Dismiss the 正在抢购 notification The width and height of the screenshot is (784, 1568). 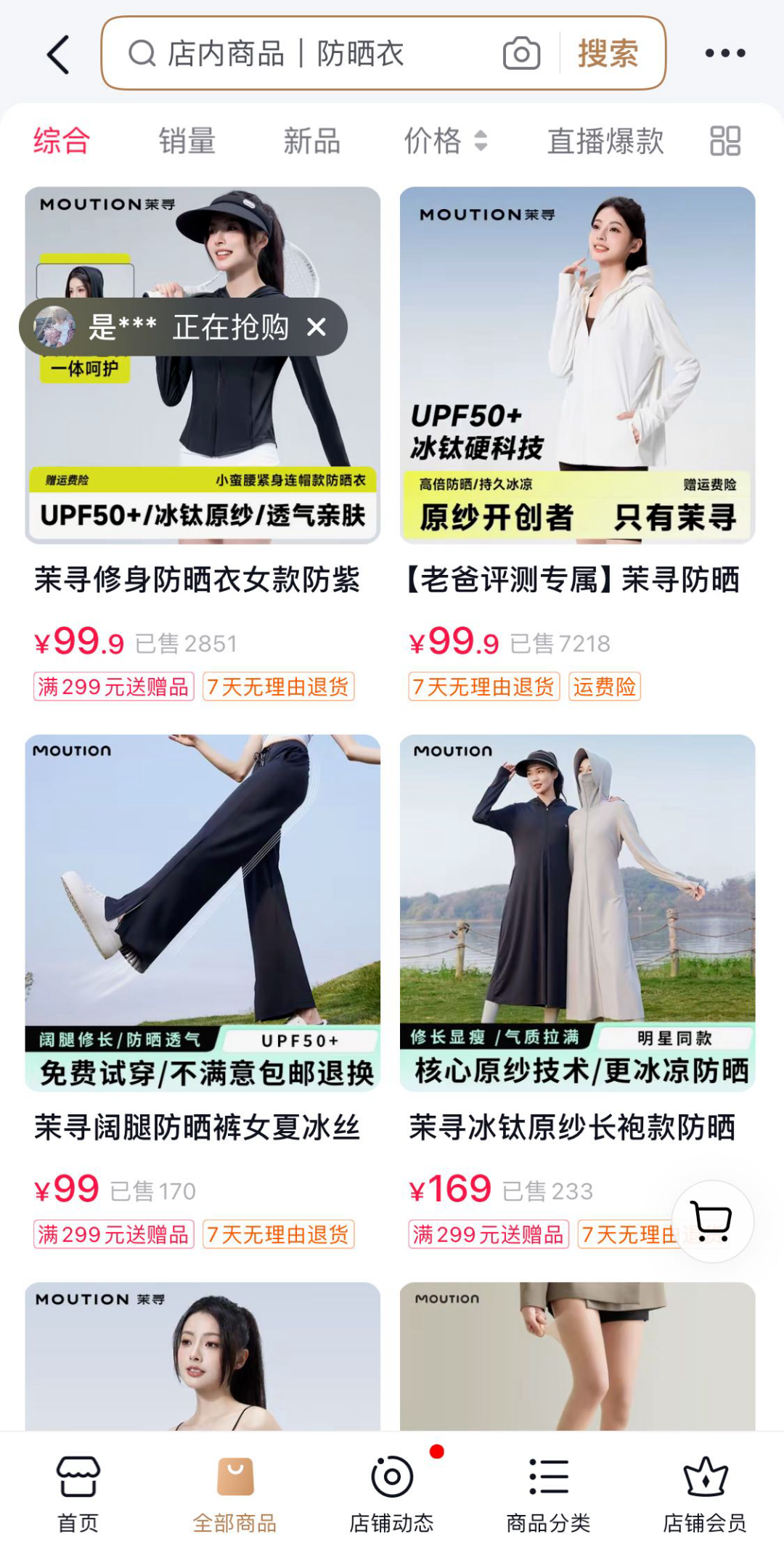point(317,327)
